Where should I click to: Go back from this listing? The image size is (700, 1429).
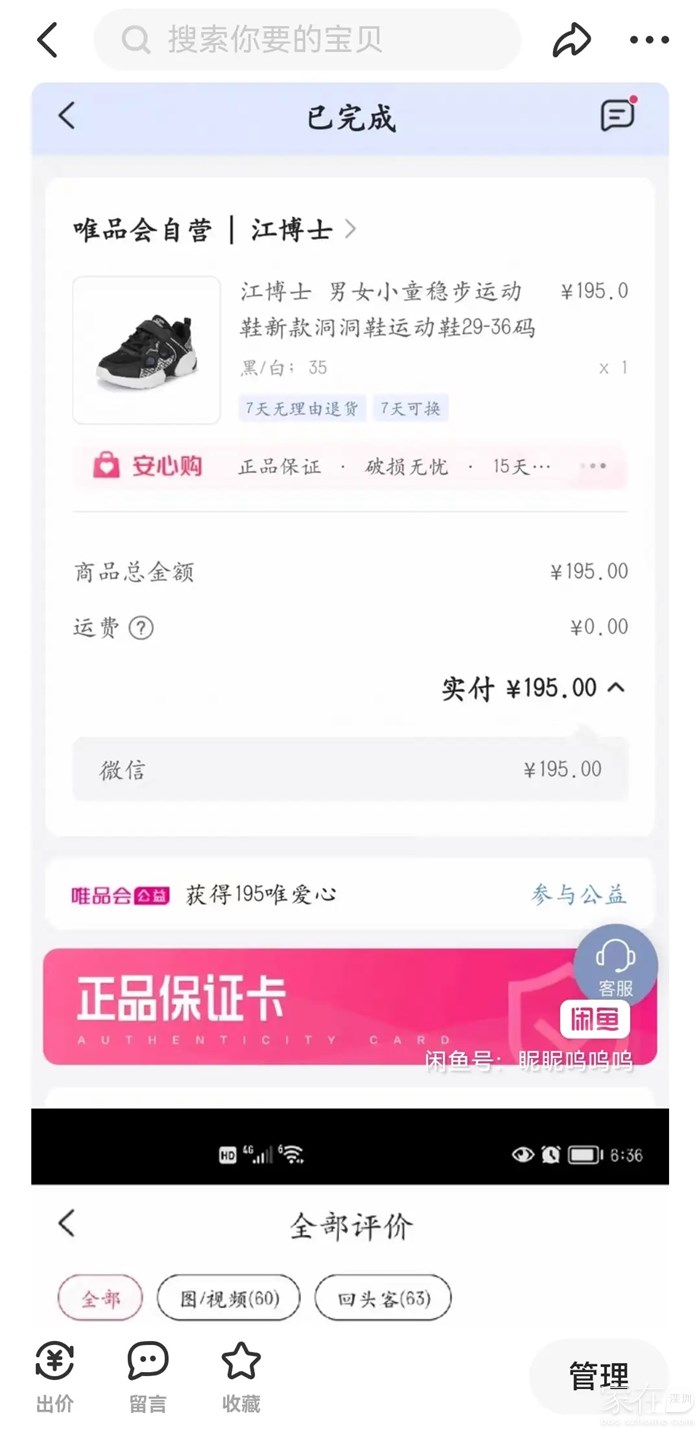point(47,40)
